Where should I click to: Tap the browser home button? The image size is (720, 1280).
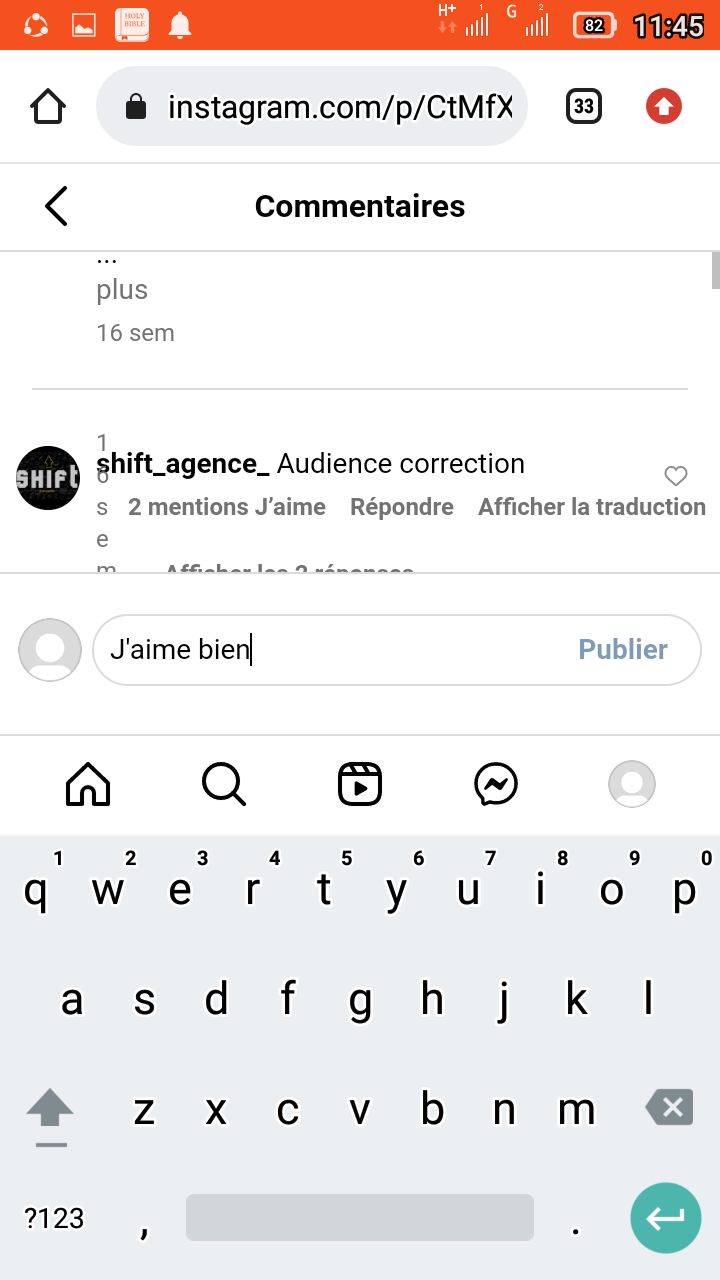point(48,106)
